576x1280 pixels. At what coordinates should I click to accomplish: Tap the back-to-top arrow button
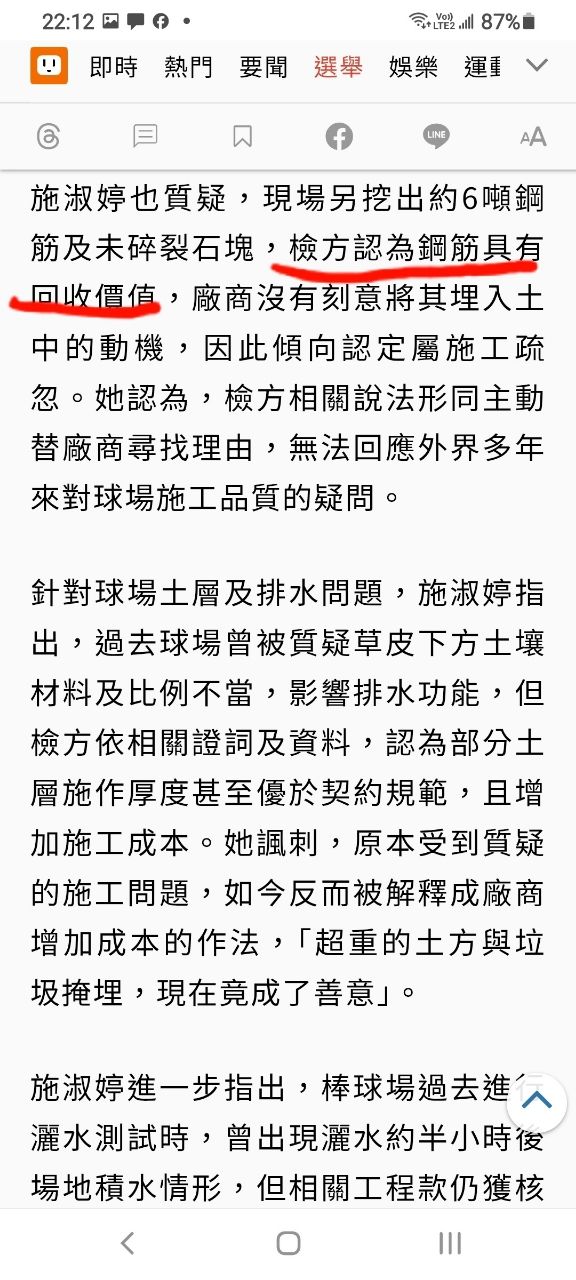click(x=537, y=1102)
